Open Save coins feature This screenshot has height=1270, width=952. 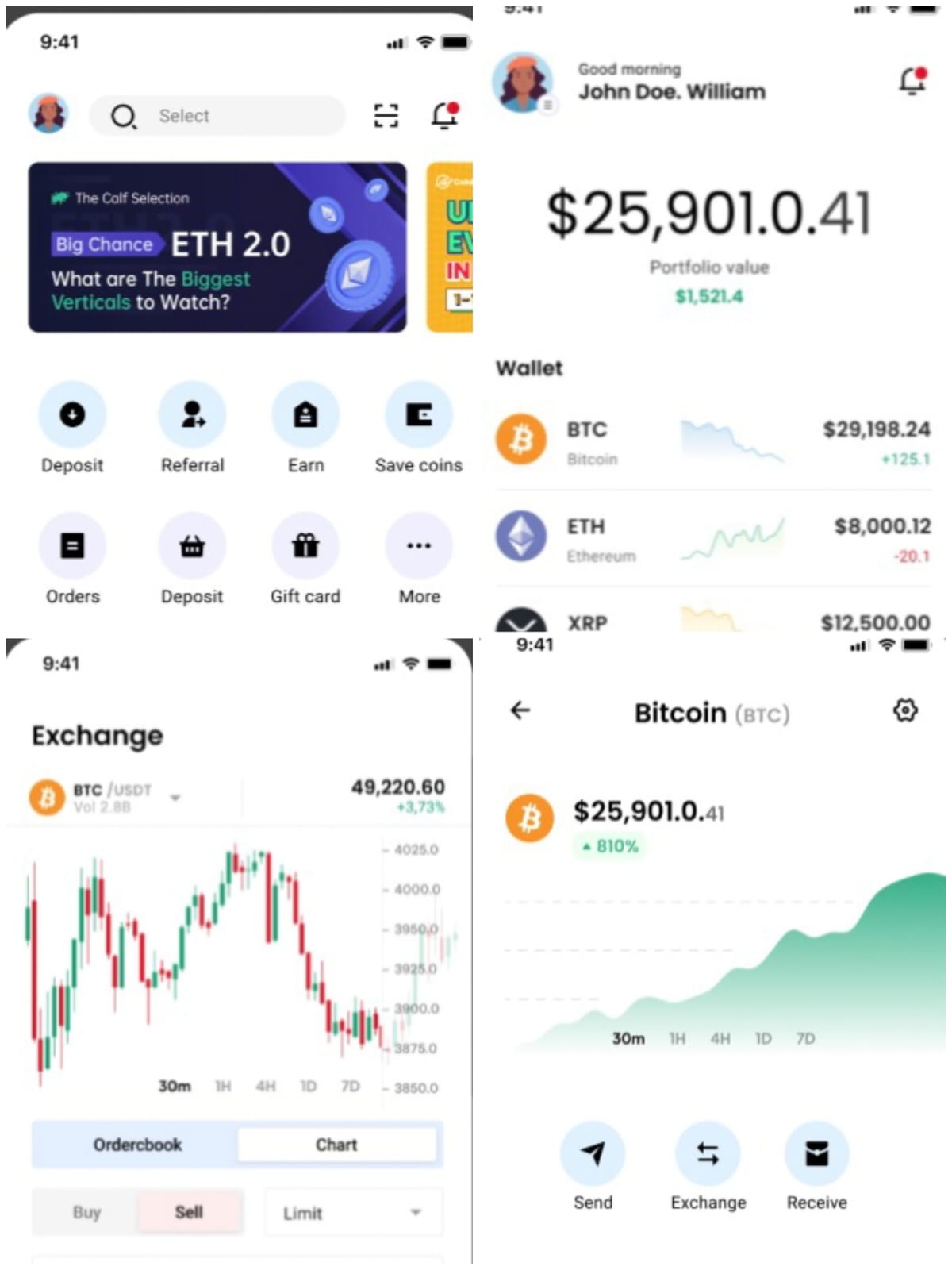tap(418, 414)
